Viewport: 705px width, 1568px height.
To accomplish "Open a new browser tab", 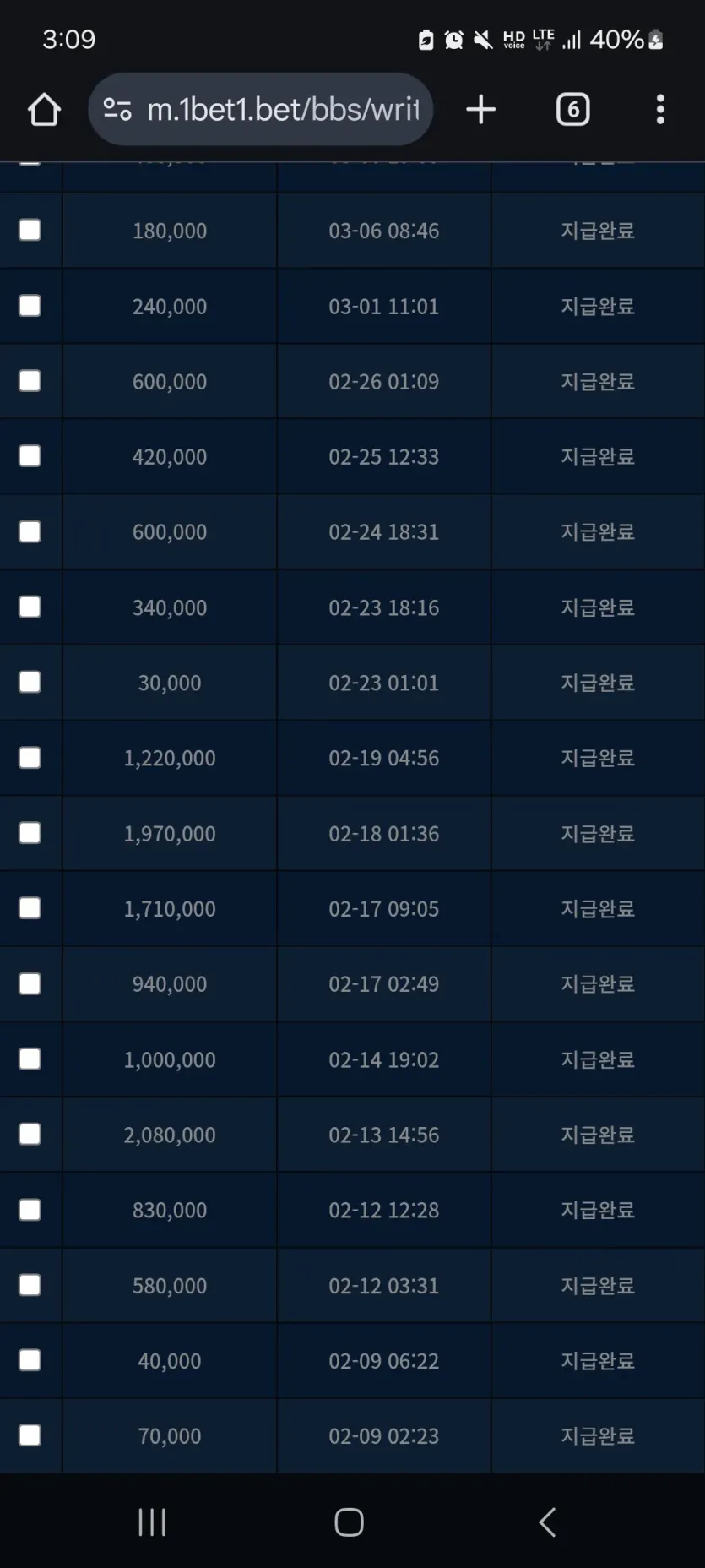I will 481,110.
